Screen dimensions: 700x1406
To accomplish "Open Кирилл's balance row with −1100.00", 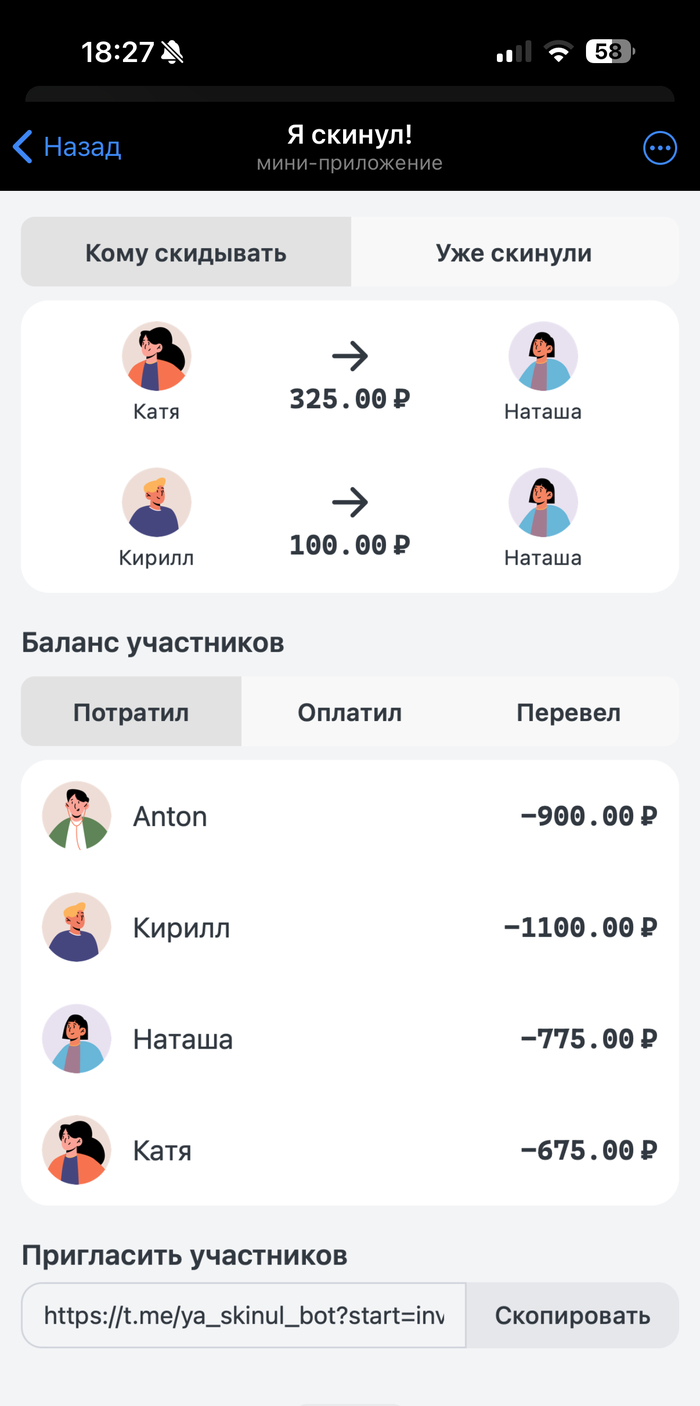I will click(350, 927).
